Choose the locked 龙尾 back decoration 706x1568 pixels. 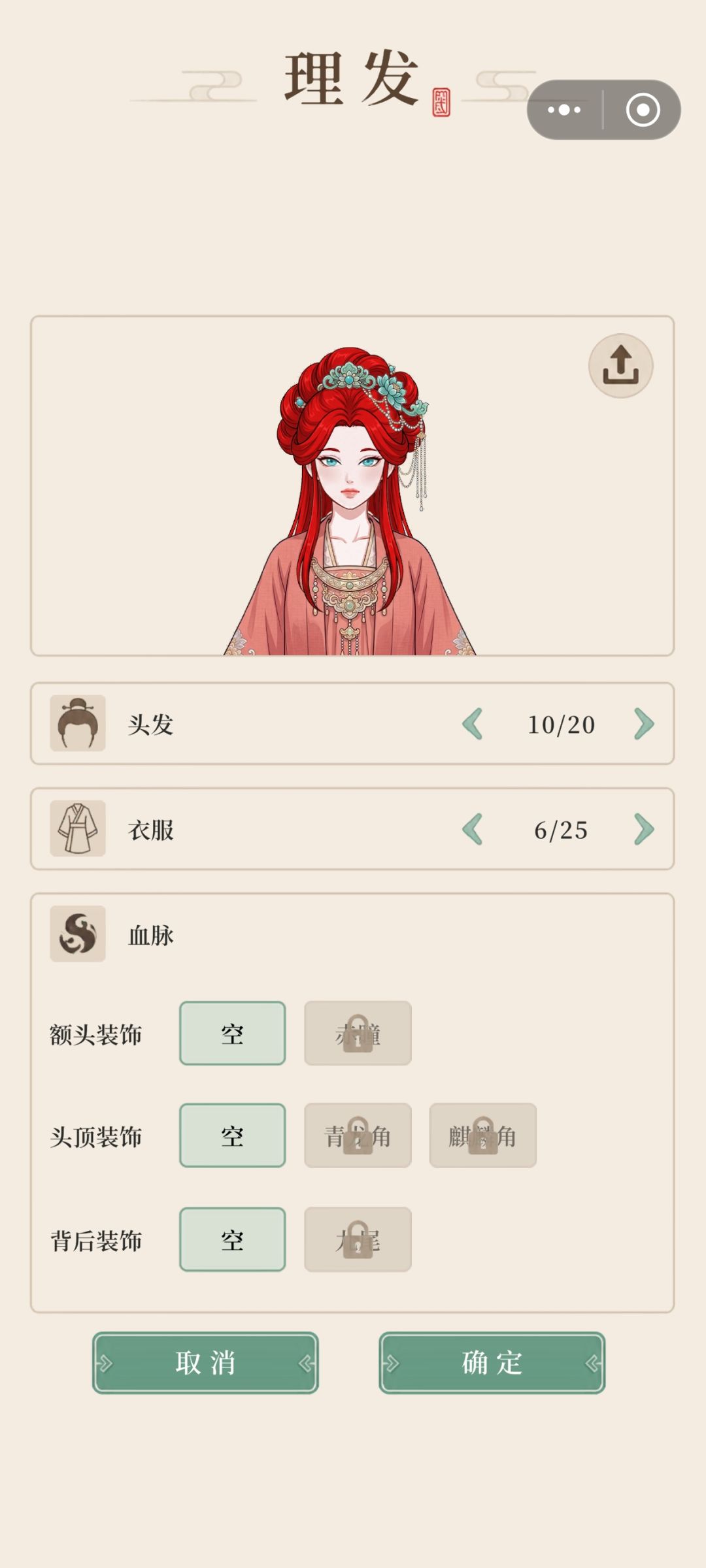click(358, 1239)
